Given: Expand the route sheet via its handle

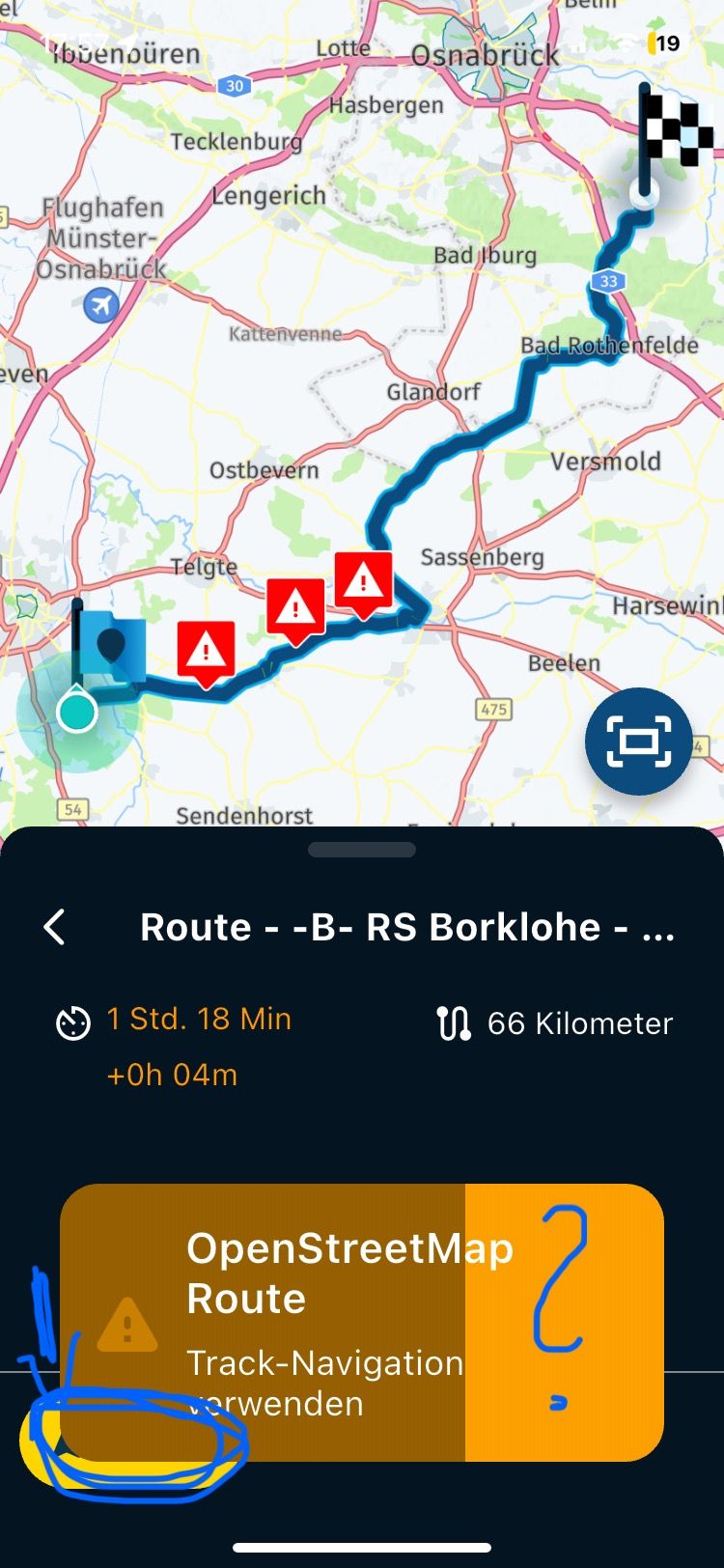Looking at the screenshot, I should pyautogui.click(x=362, y=850).
